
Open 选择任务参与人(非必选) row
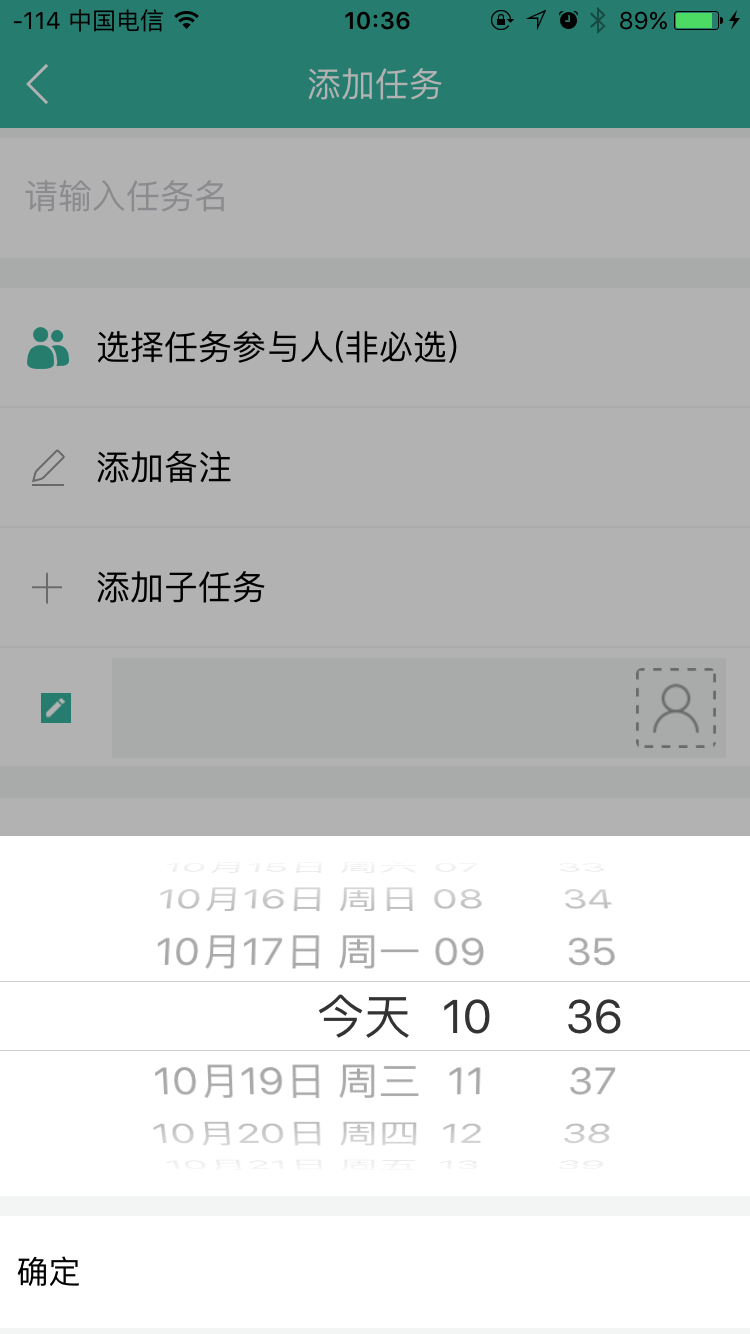coord(375,348)
